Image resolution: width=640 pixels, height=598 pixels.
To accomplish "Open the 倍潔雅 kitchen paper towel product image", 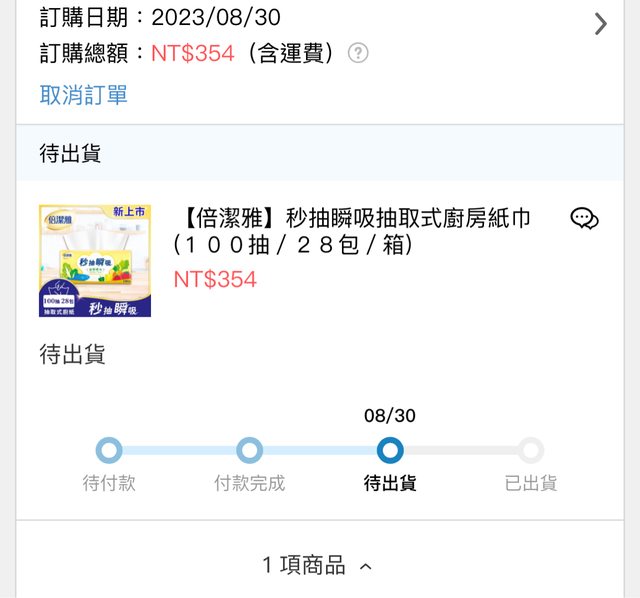I will coord(95,261).
